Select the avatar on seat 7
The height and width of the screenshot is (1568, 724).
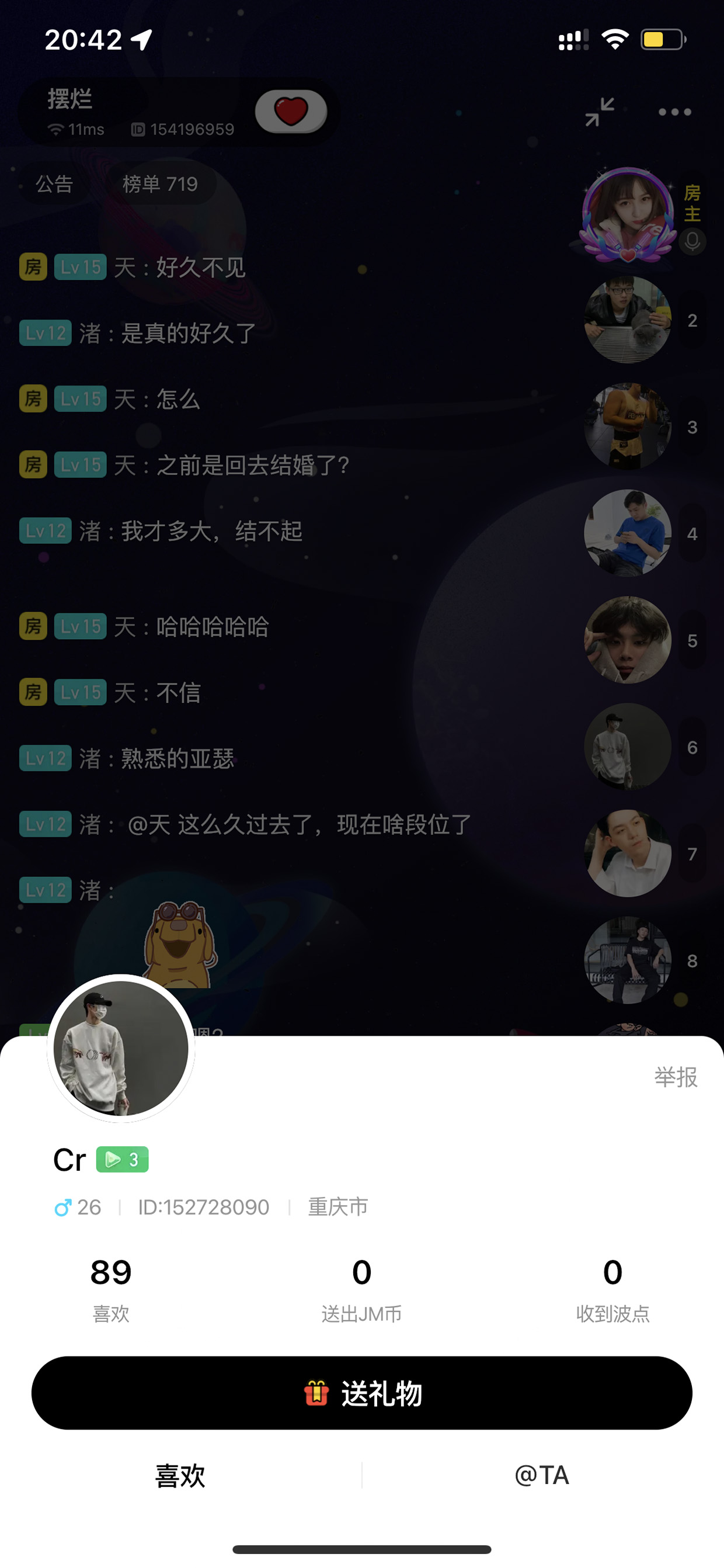click(628, 854)
